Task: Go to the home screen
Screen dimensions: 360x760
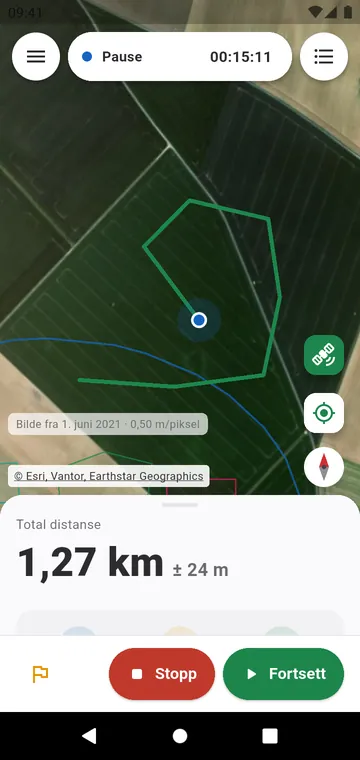Action: tap(180, 736)
